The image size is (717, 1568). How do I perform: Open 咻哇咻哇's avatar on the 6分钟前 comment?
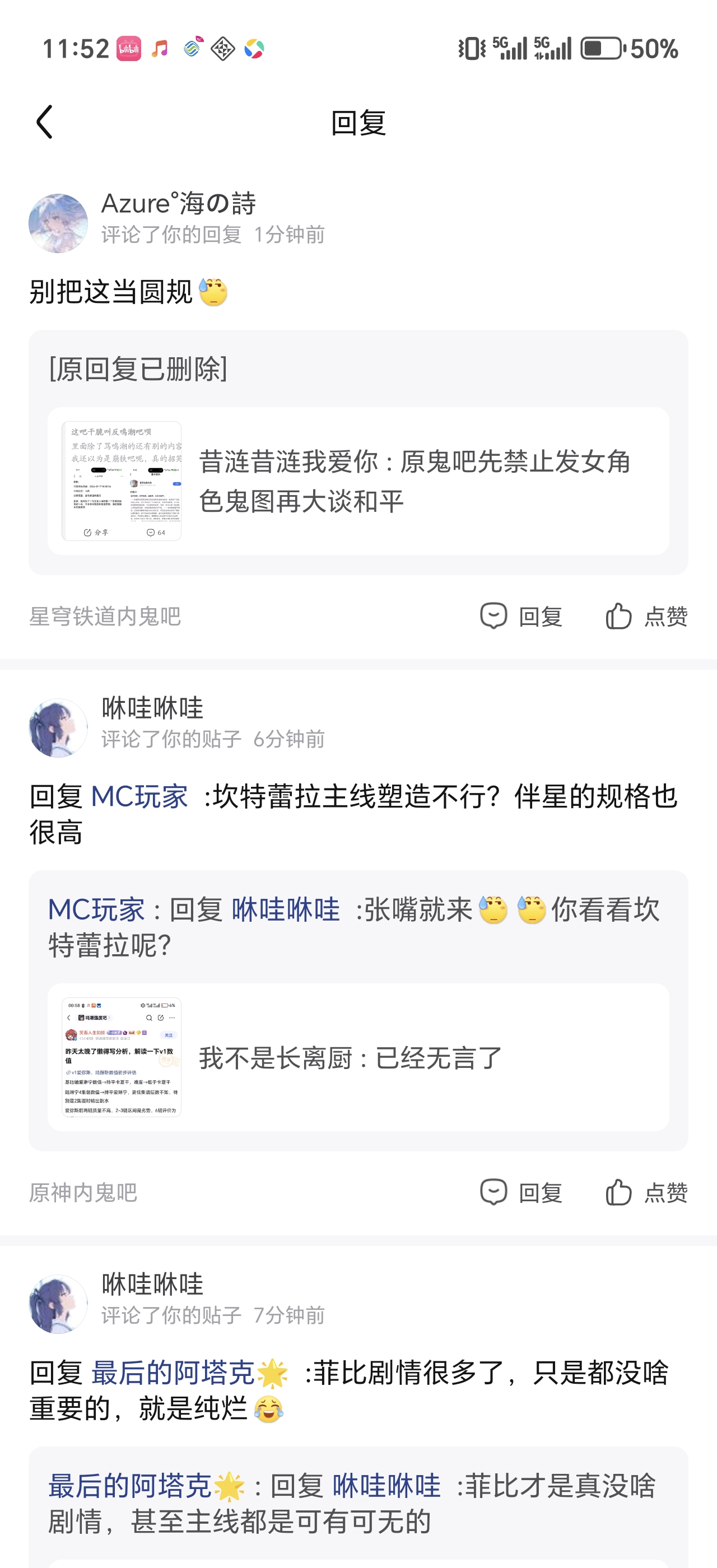point(58,727)
